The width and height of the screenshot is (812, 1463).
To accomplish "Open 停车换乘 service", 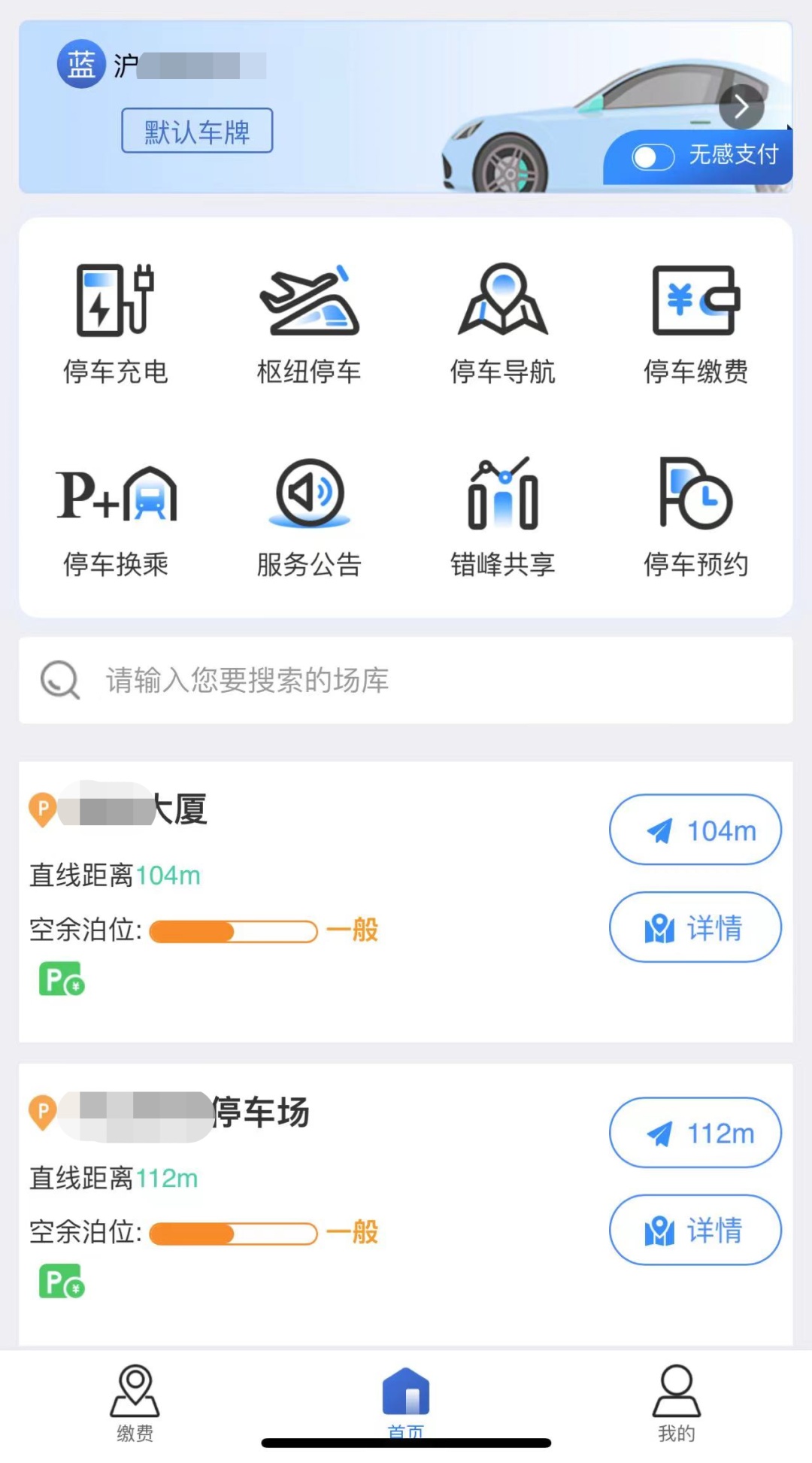I will (x=116, y=517).
